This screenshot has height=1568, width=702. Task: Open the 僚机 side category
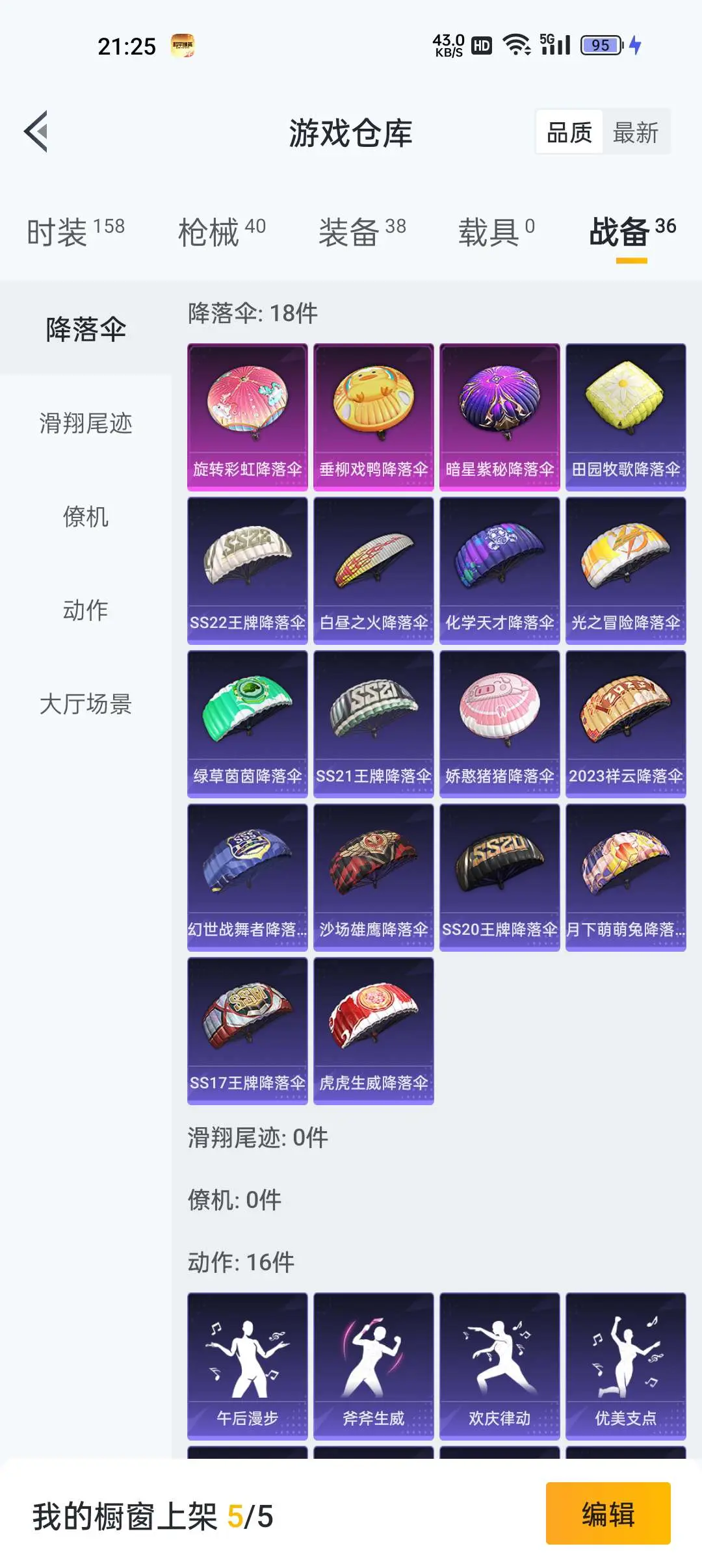click(86, 517)
